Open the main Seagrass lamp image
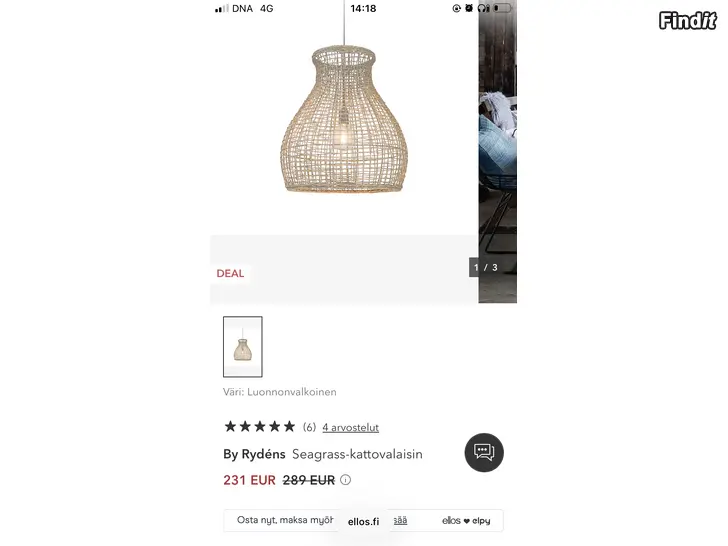Viewport: 728px width, 546px height. point(344,120)
